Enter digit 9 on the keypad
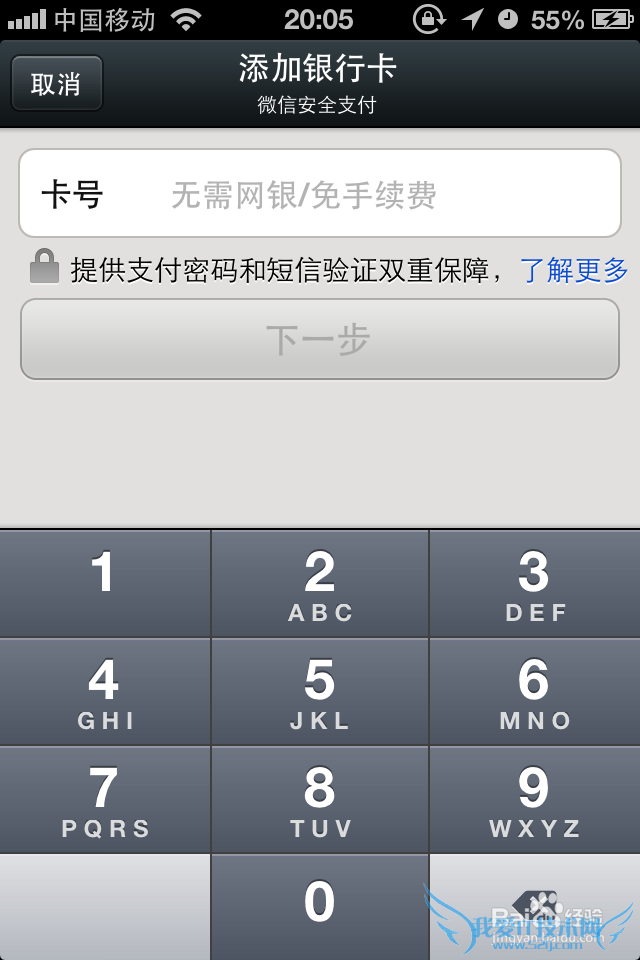The image size is (640, 960). pyautogui.click(x=535, y=800)
